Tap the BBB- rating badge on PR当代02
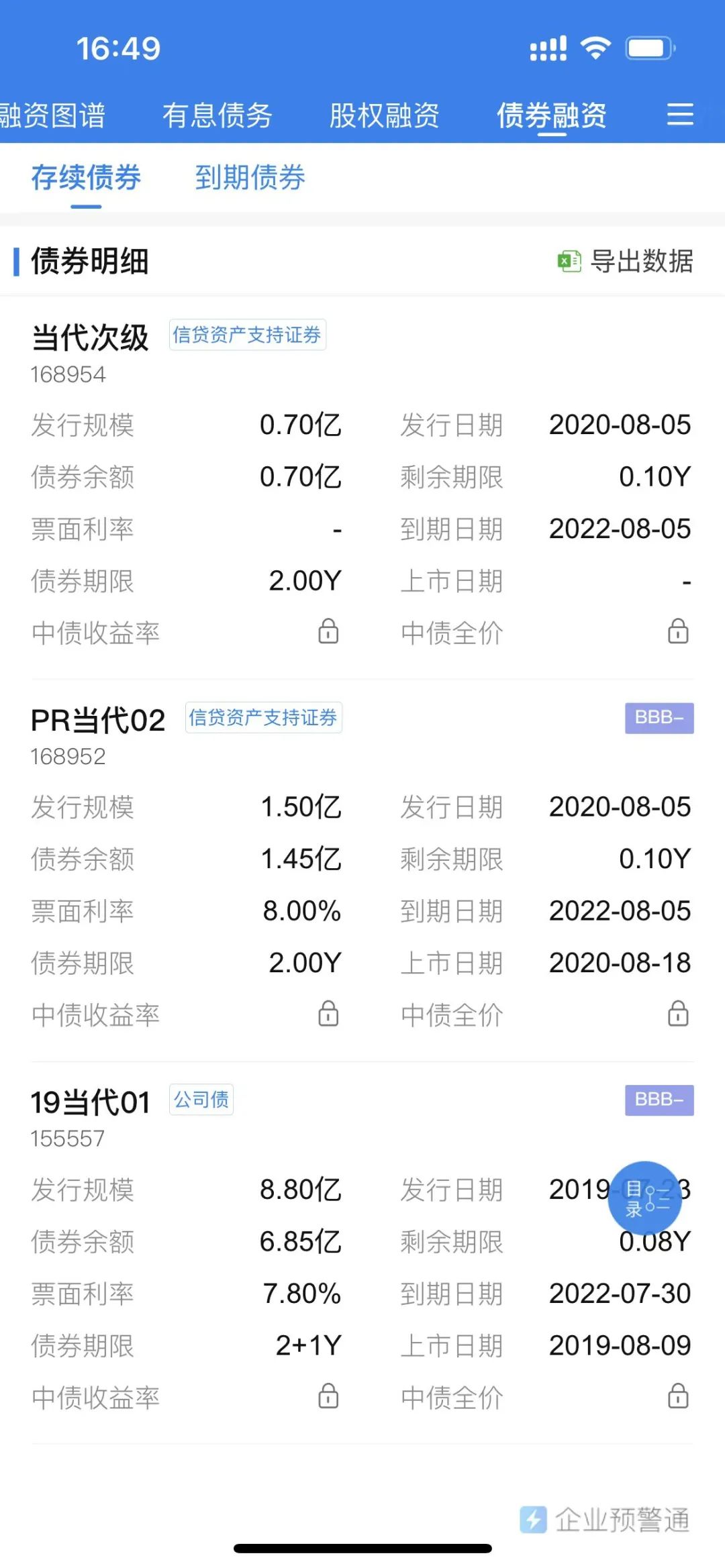Viewport: 725px width, 1568px height. [659, 718]
